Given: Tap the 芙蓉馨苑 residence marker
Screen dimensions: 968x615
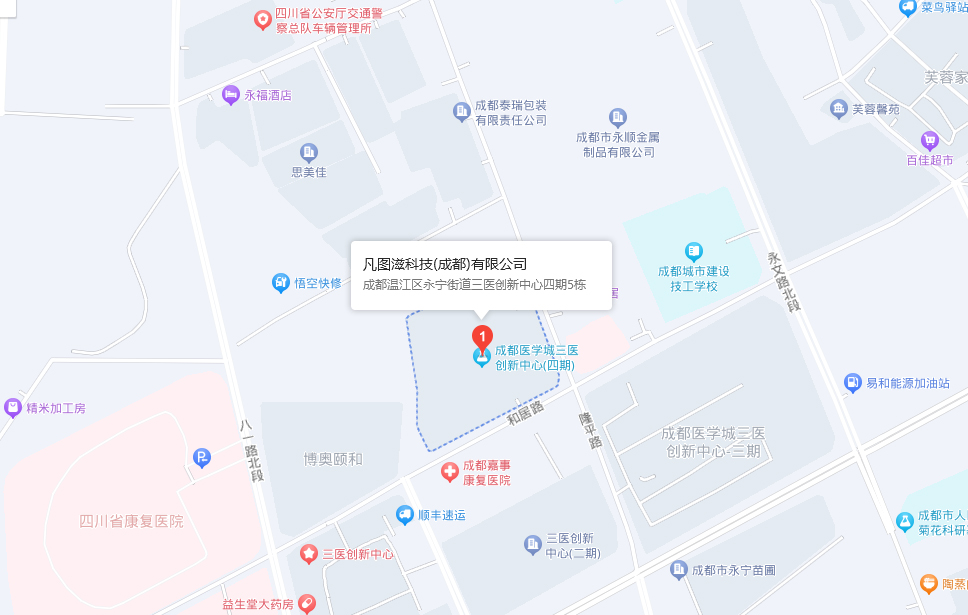Looking at the screenshot, I should click(x=839, y=109).
